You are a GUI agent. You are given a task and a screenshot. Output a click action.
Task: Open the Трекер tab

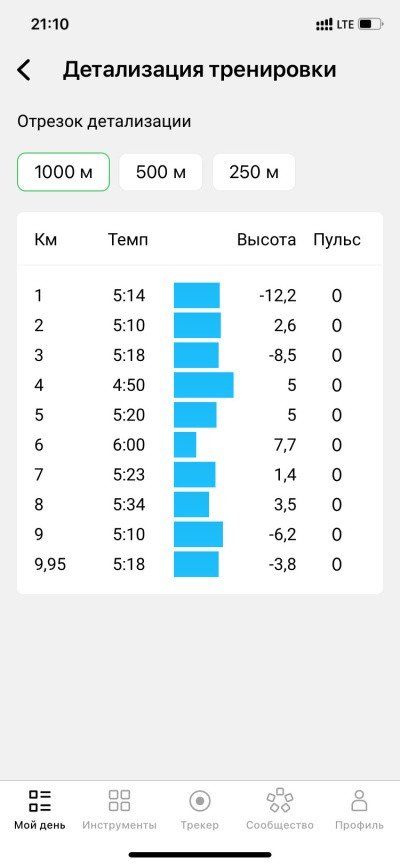(x=199, y=810)
